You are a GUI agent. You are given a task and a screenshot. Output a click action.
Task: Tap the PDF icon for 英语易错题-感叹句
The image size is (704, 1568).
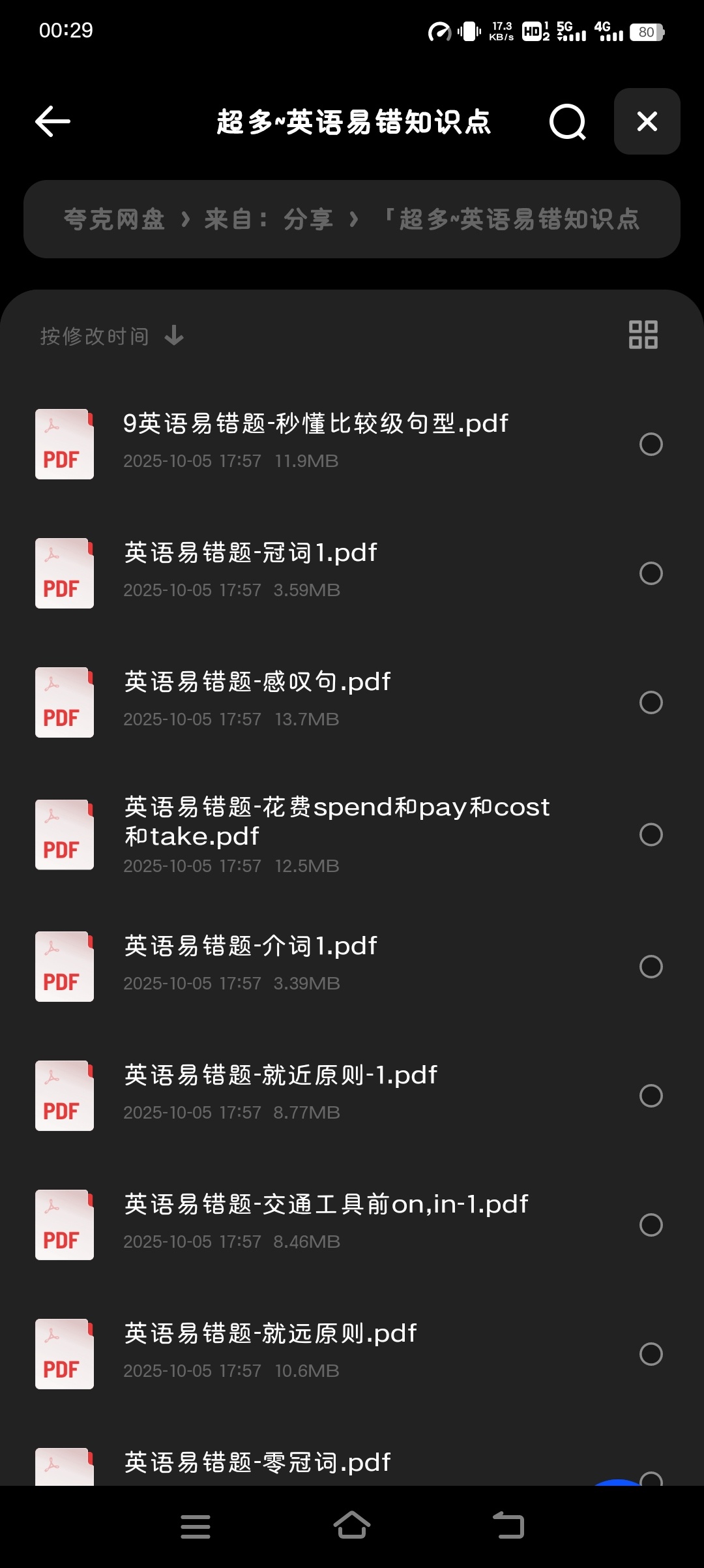tap(64, 703)
